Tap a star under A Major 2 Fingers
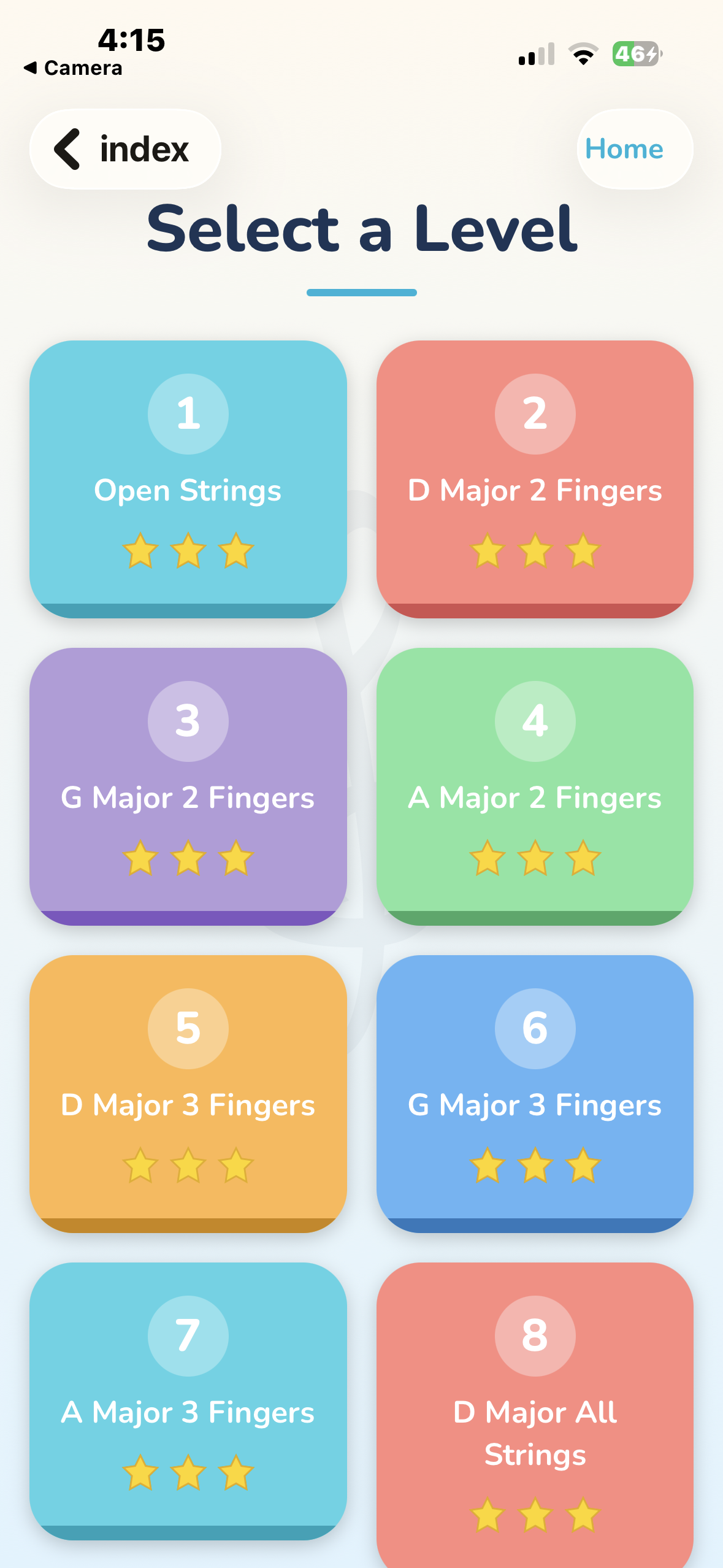 (x=535, y=859)
